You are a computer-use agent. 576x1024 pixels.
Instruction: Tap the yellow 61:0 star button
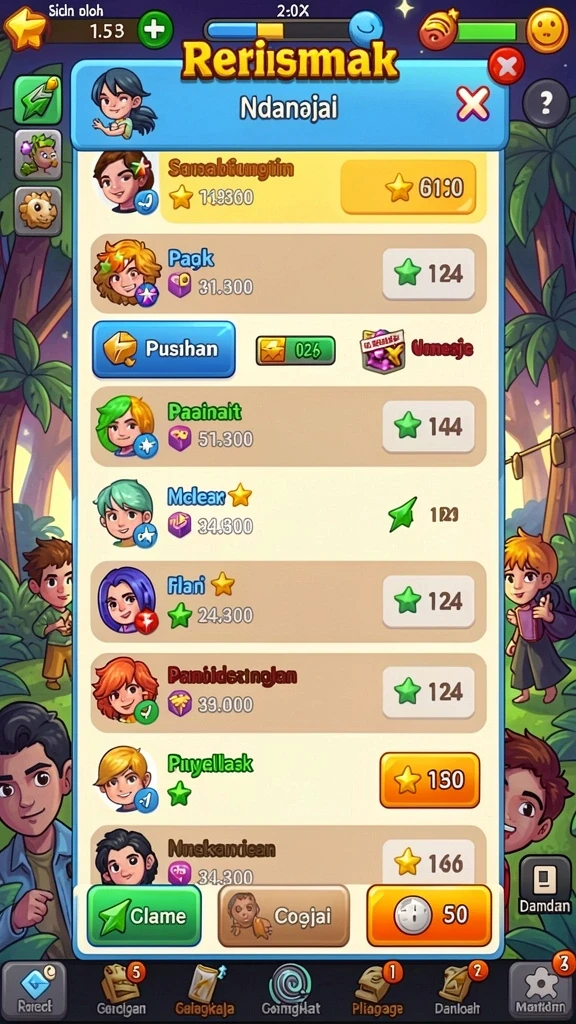click(408, 187)
